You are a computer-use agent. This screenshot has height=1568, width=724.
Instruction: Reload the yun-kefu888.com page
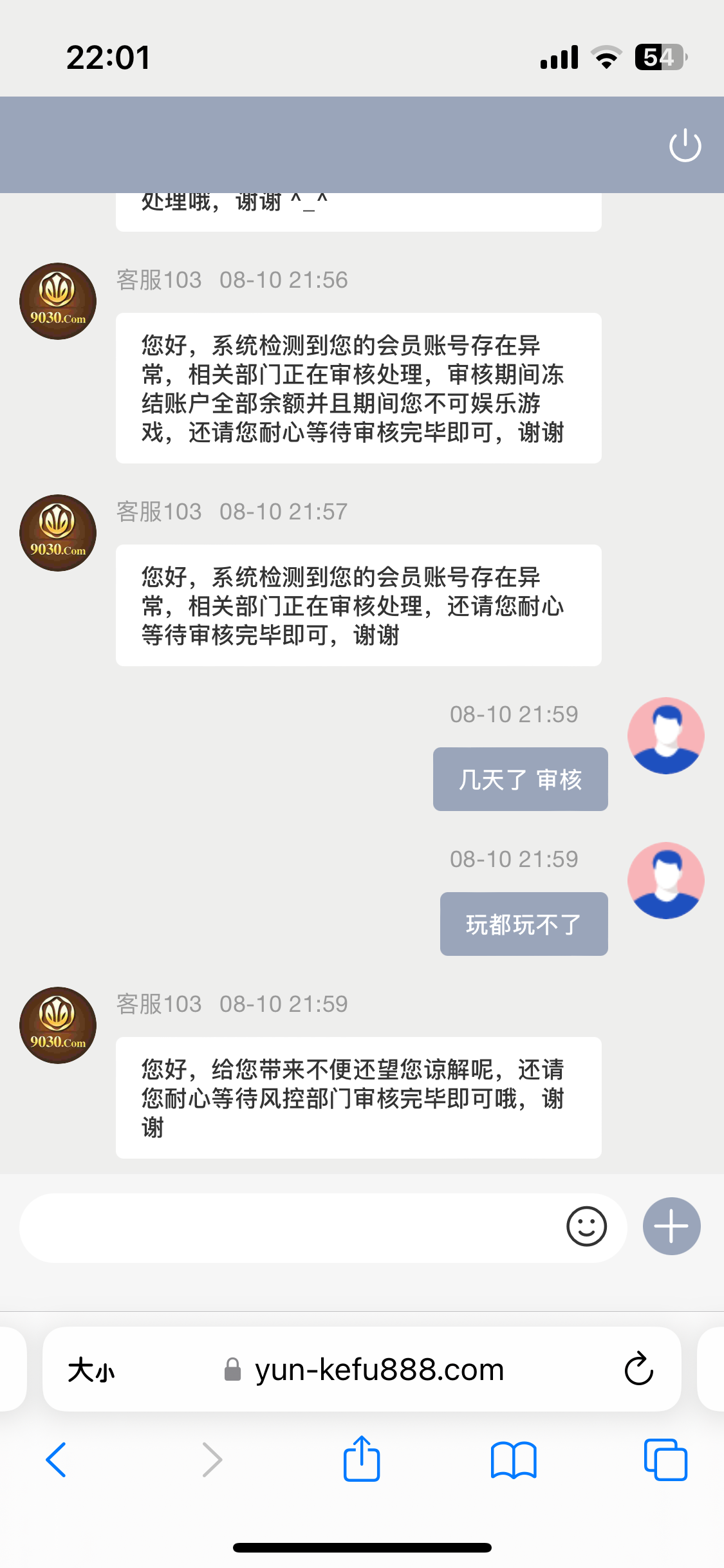pyautogui.click(x=638, y=1369)
